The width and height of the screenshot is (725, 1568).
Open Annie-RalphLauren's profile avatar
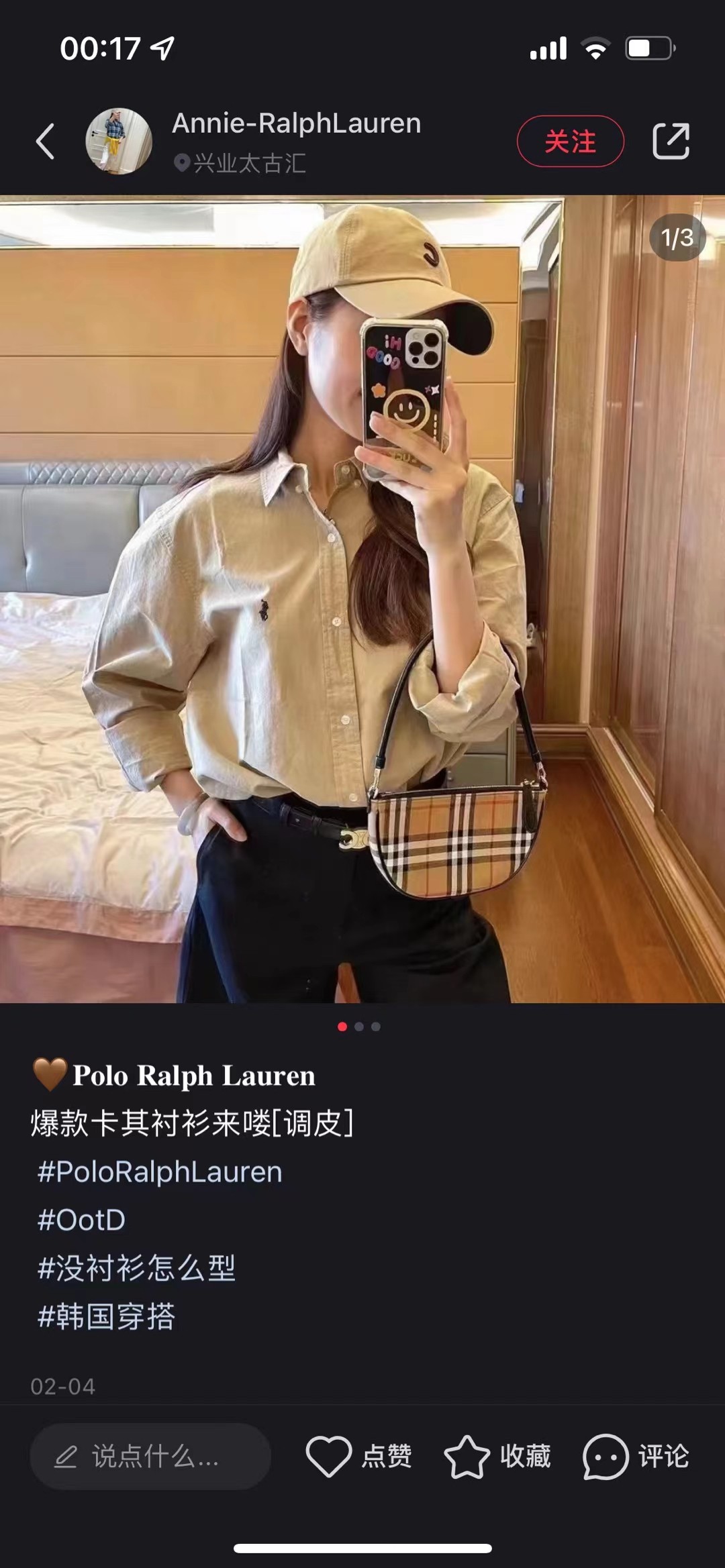coord(119,141)
